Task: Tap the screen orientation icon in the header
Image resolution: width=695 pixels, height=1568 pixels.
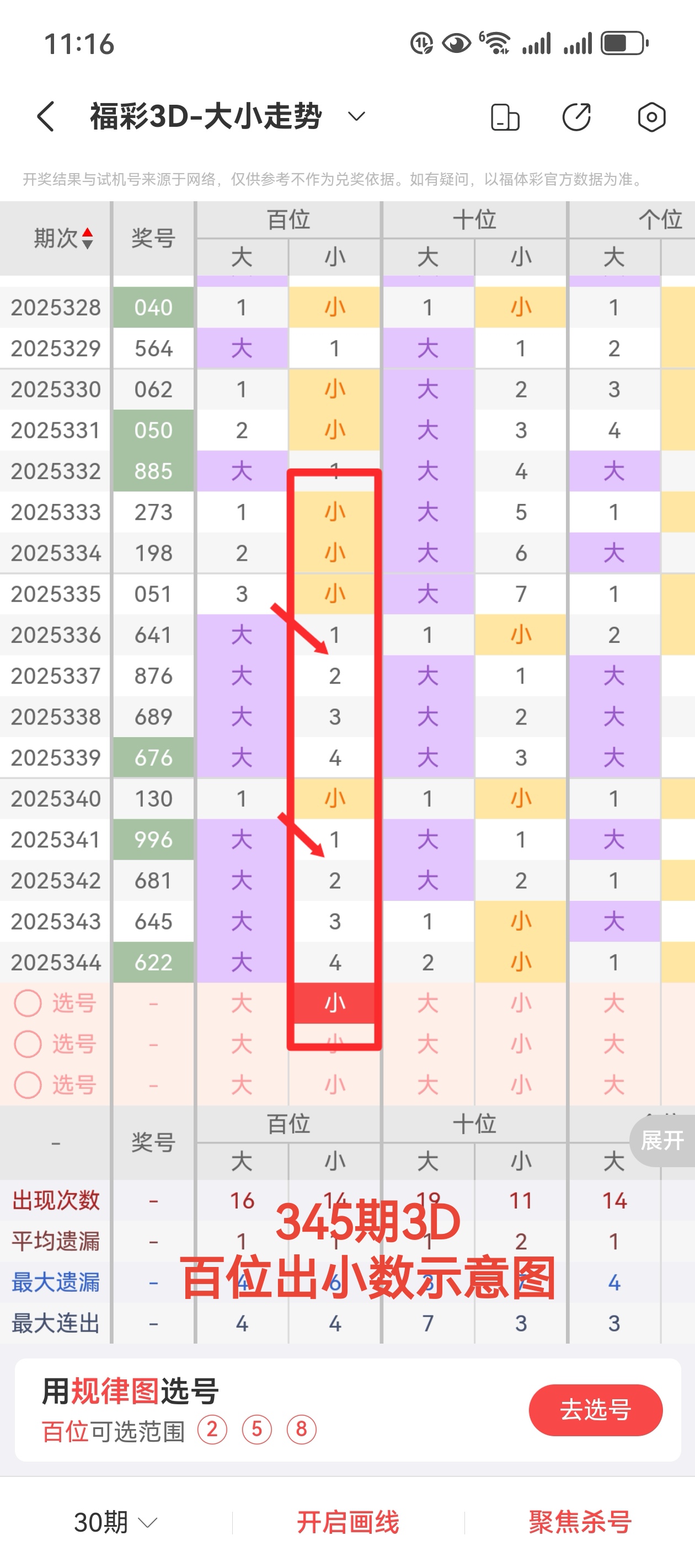Action: (x=505, y=117)
